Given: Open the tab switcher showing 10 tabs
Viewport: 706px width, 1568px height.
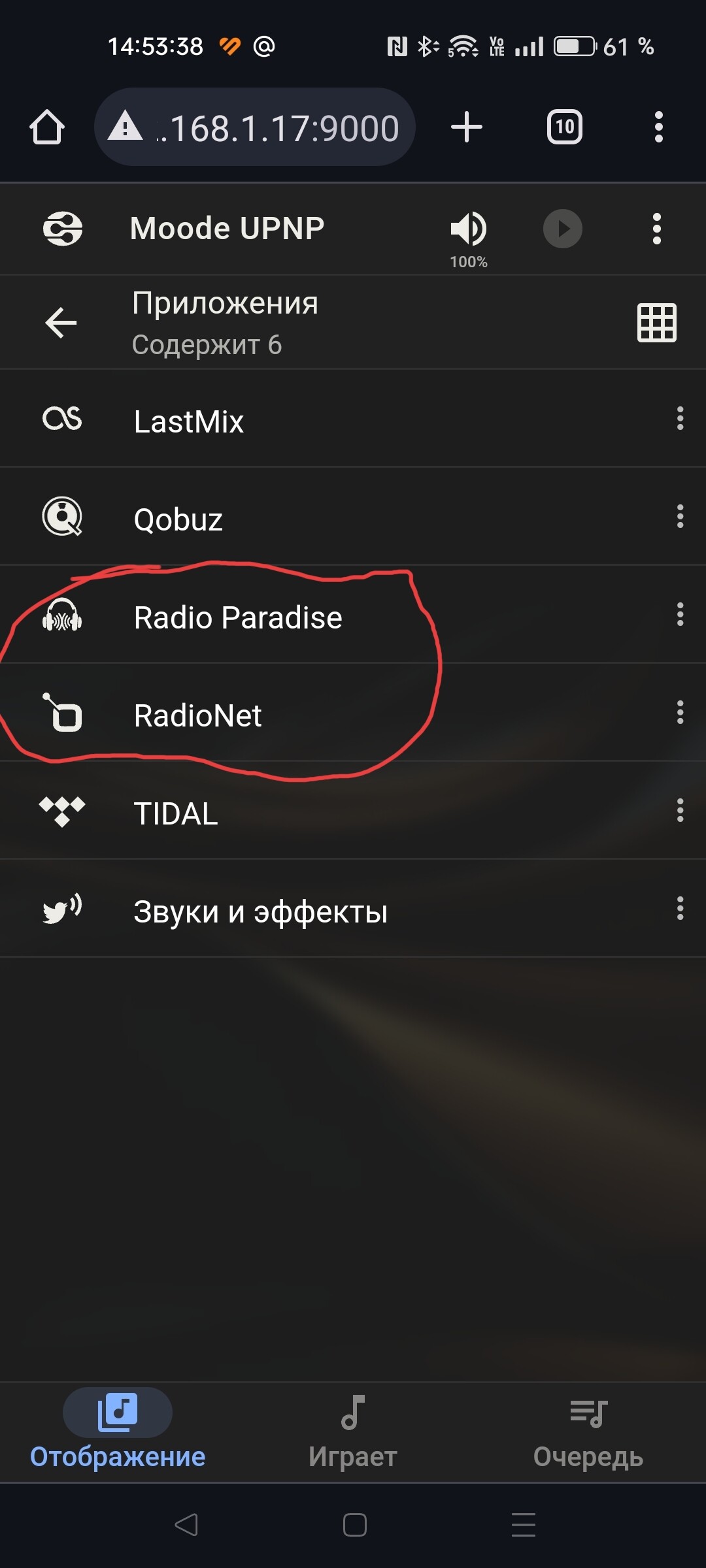Looking at the screenshot, I should pos(565,127).
